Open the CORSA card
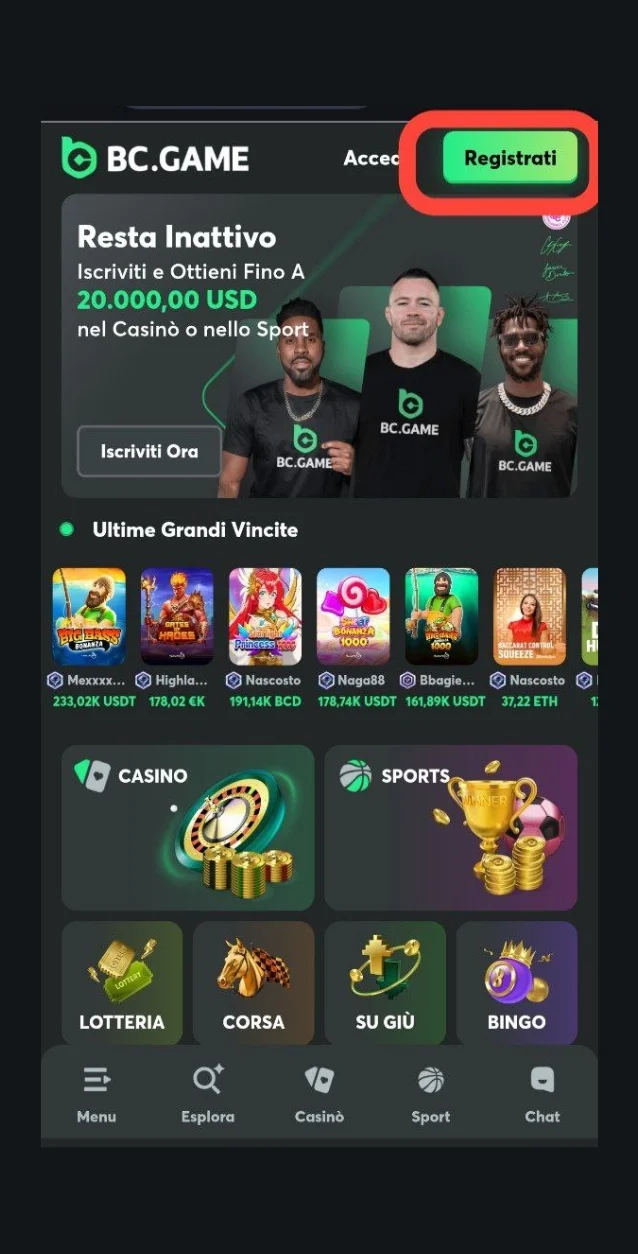This screenshot has width=638, height=1254. coord(253,983)
